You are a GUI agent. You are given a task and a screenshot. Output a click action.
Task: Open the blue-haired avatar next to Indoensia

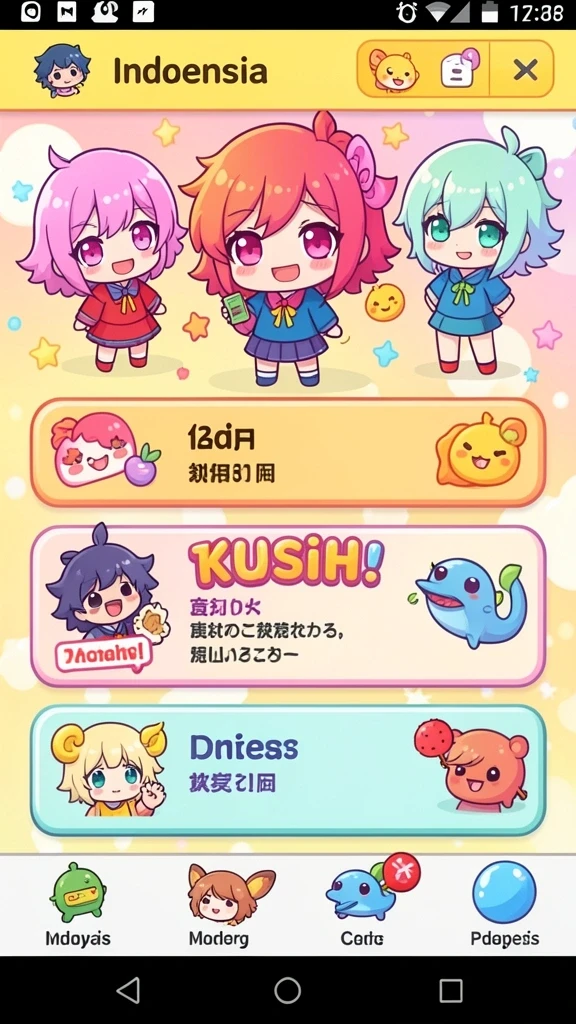[61, 71]
